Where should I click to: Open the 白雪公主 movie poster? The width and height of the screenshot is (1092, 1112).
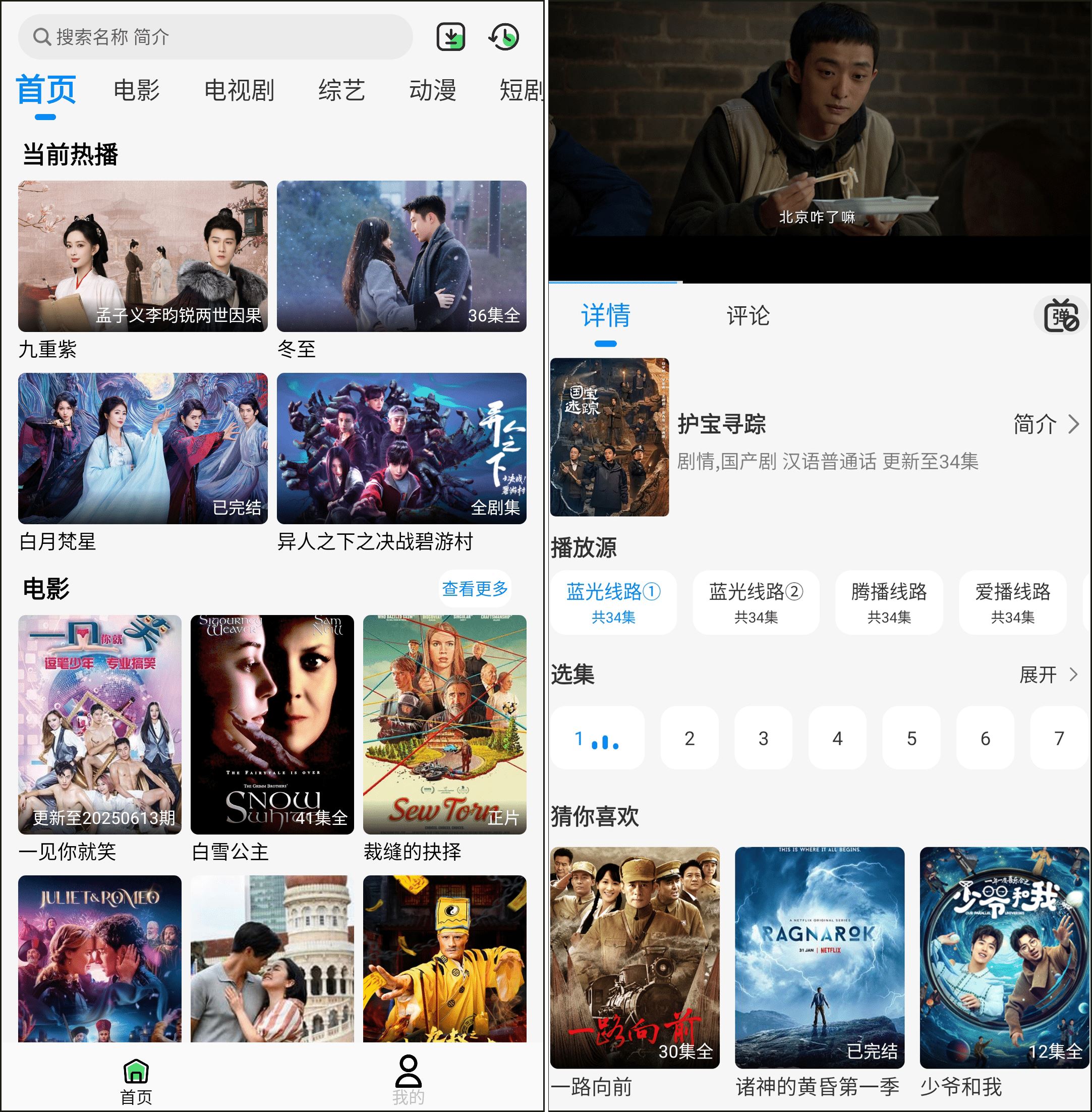[272, 724]
